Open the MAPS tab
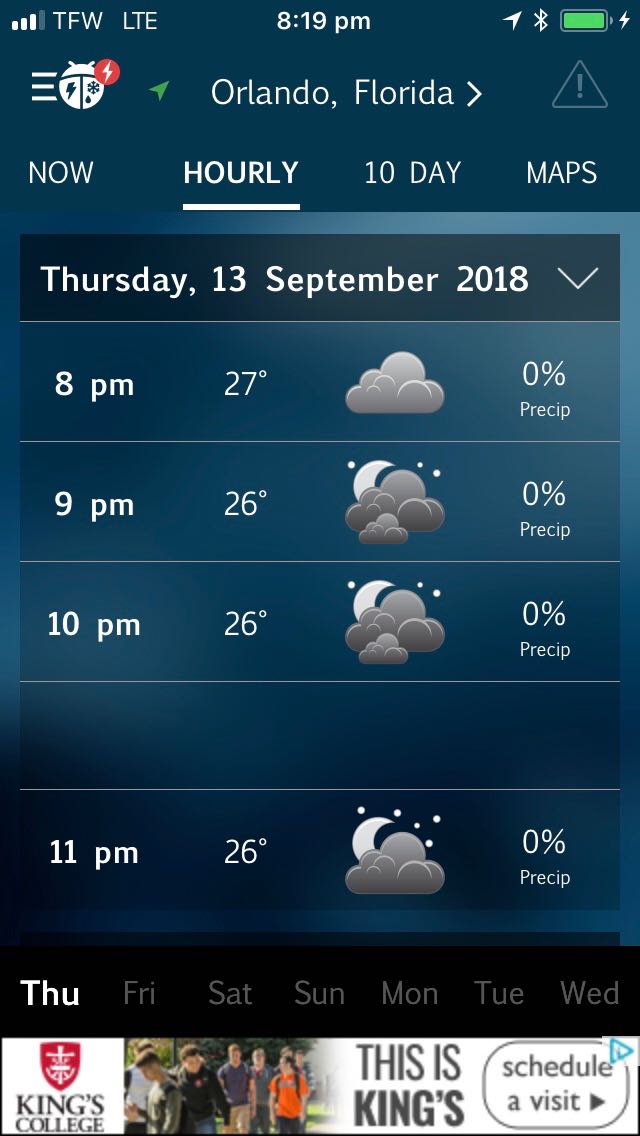This screenshot has width=640, height=1136. (x=562, y=172)
